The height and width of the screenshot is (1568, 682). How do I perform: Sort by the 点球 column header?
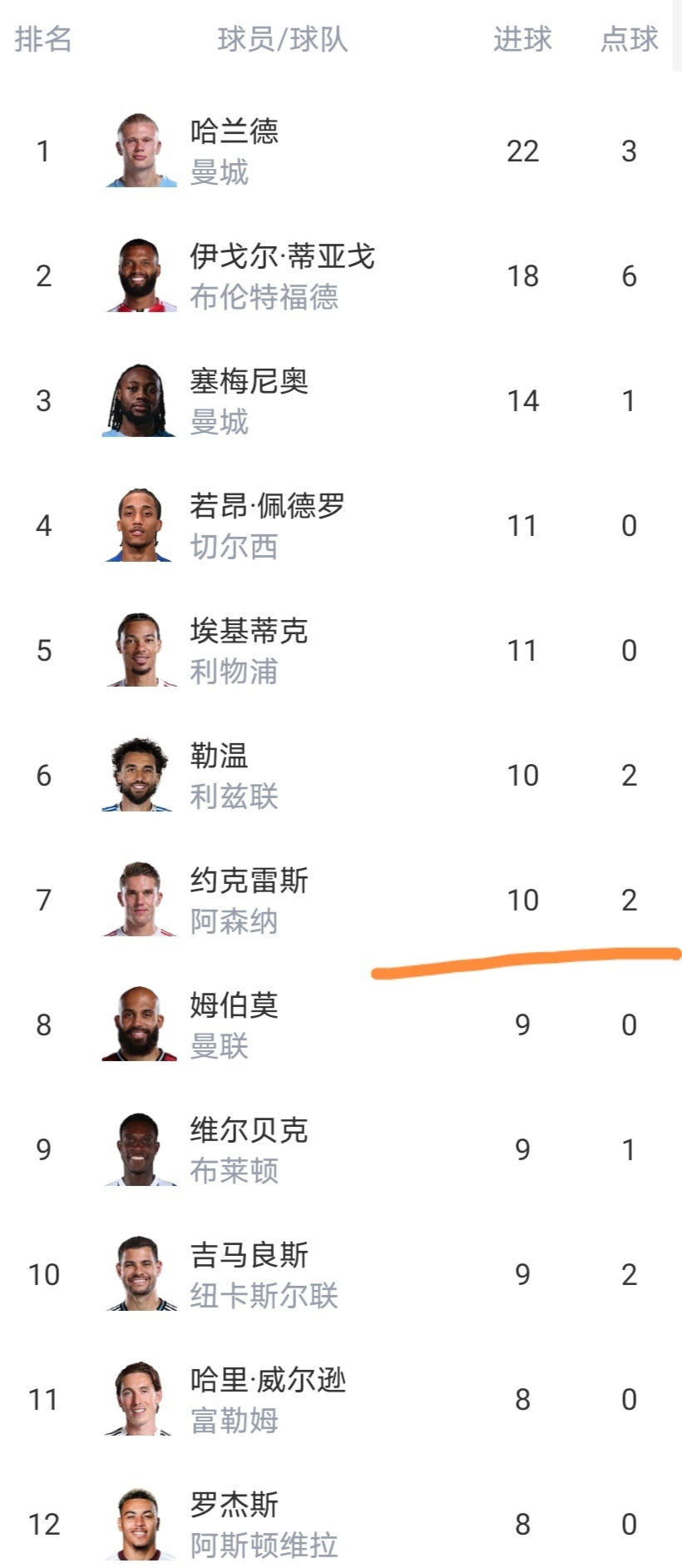pyautogui.click(x=628, y=40)
